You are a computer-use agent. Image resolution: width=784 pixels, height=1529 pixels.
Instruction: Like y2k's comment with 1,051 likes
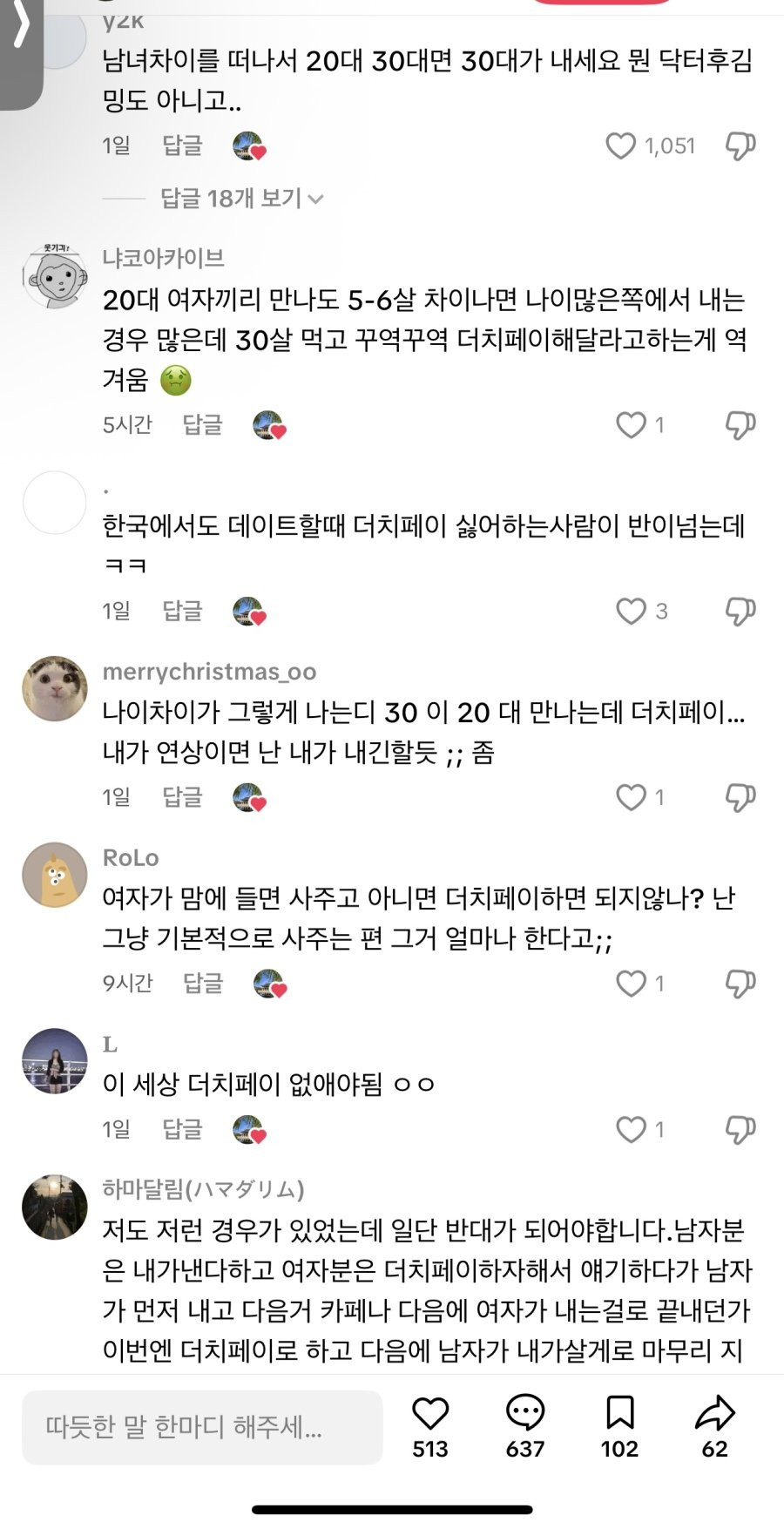620,145
